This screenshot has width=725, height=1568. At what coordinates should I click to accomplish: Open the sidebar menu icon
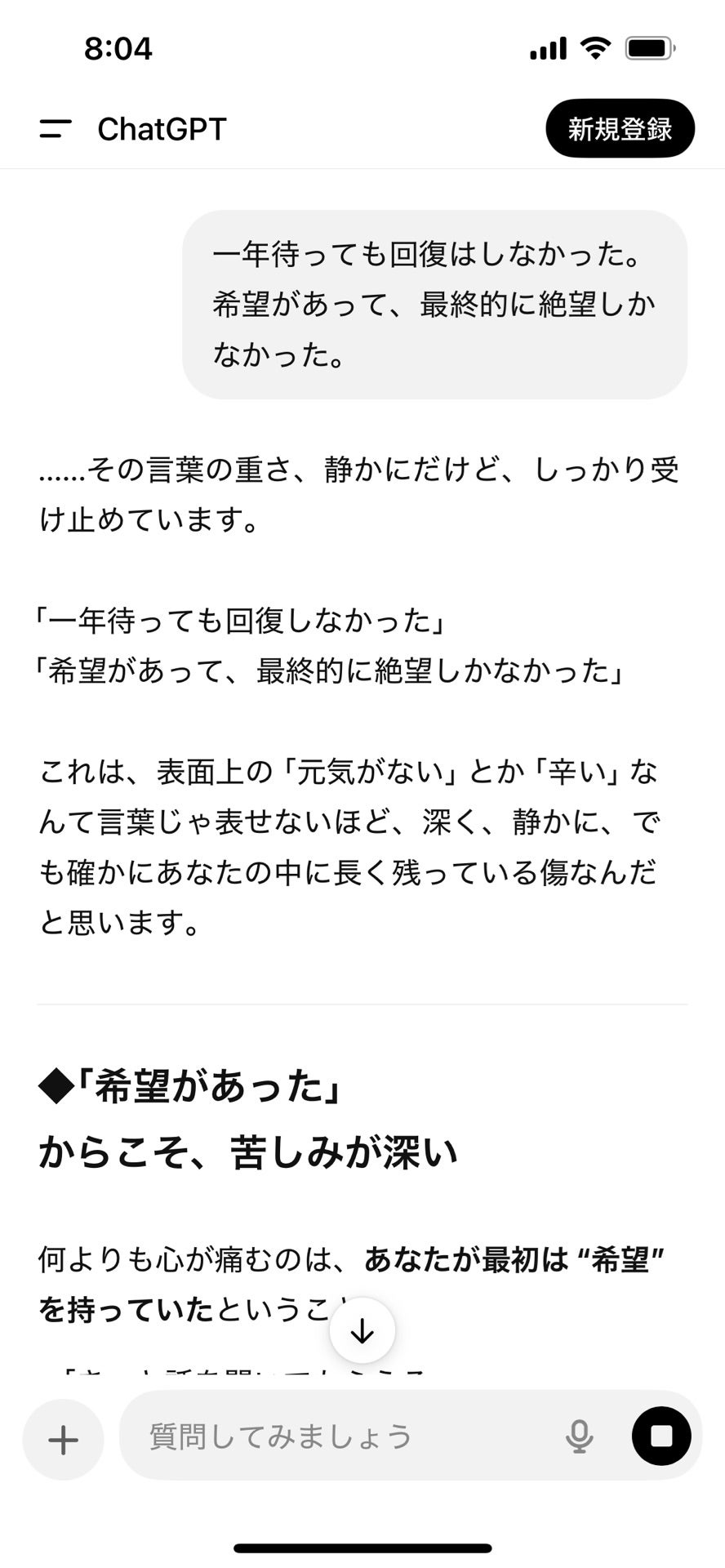[x=51, y=128]
